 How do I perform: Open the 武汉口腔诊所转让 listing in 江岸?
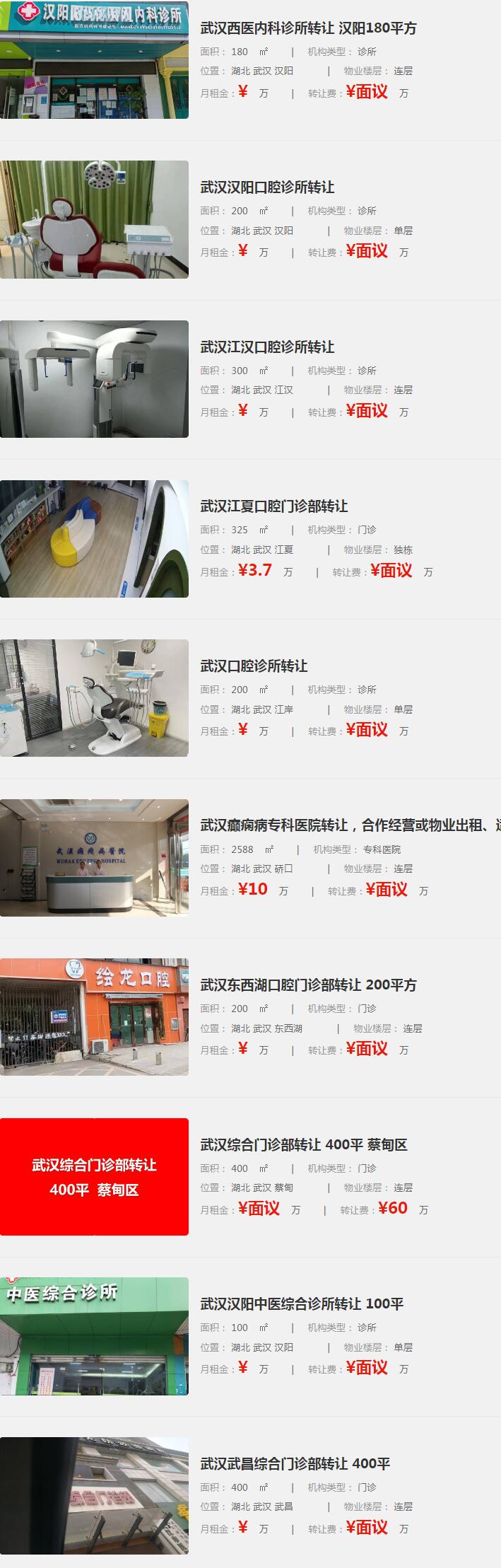254,666
